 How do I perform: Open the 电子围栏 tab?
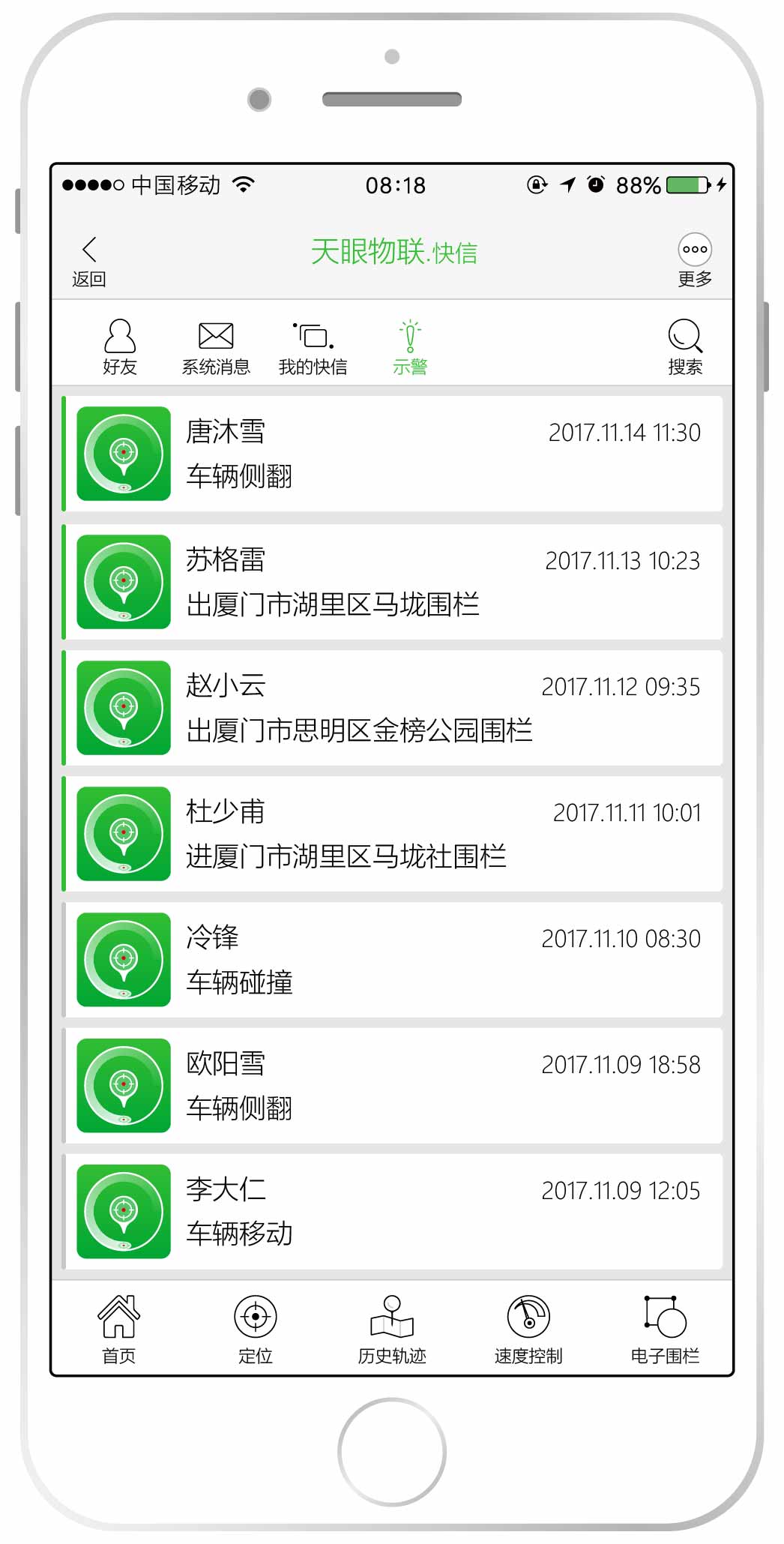point(665,1329)
